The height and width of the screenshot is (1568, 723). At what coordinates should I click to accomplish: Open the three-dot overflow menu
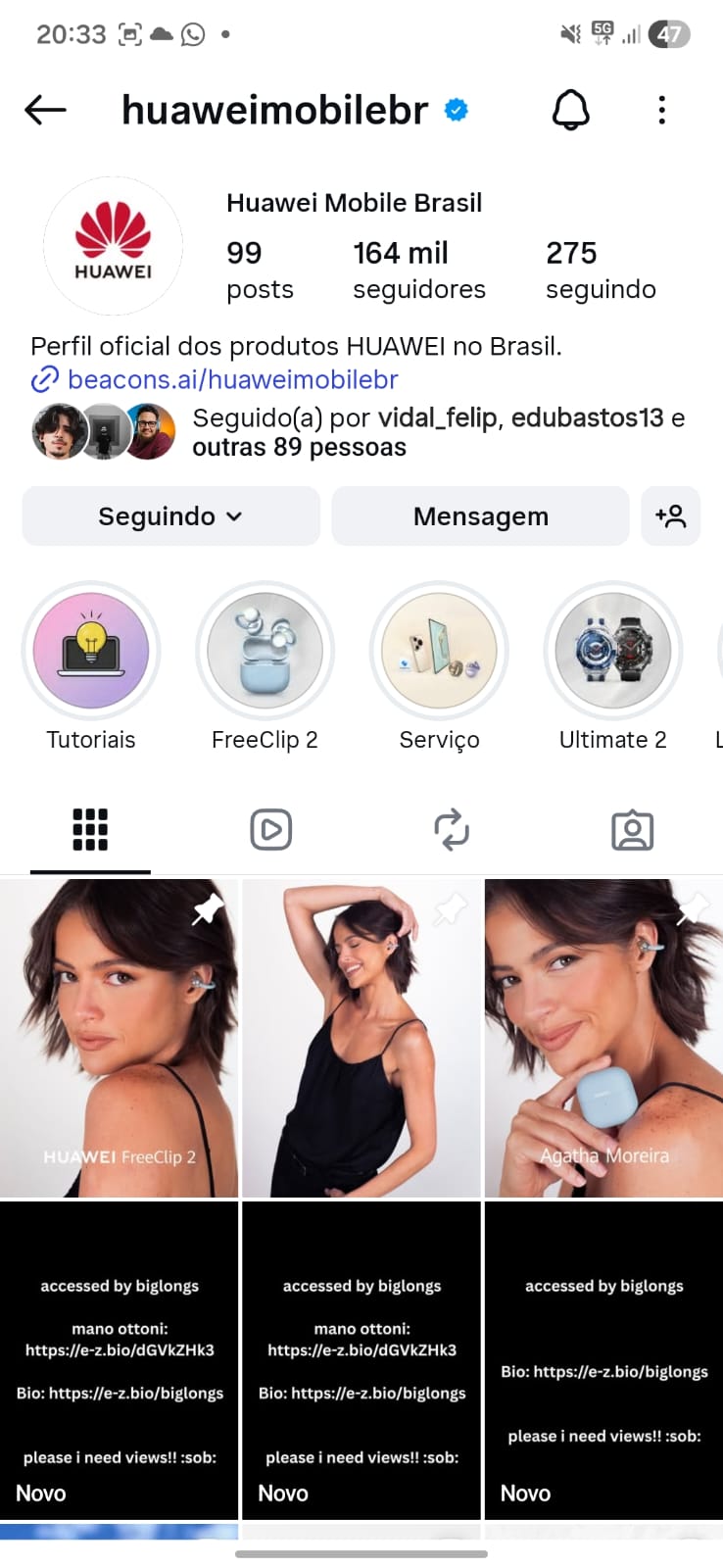coord(662,110)
